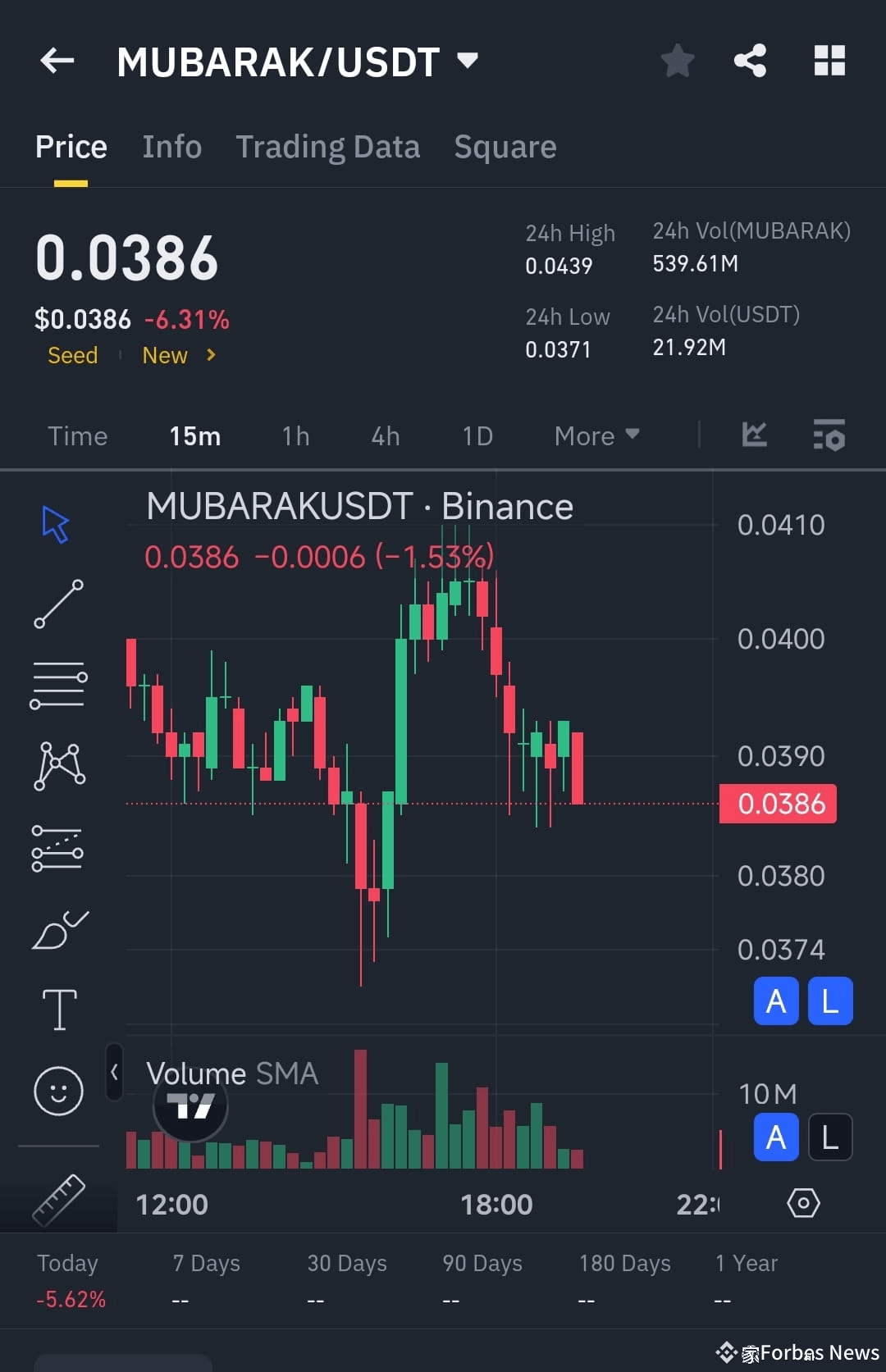Select the trend line drawing tool

point(57,605)
